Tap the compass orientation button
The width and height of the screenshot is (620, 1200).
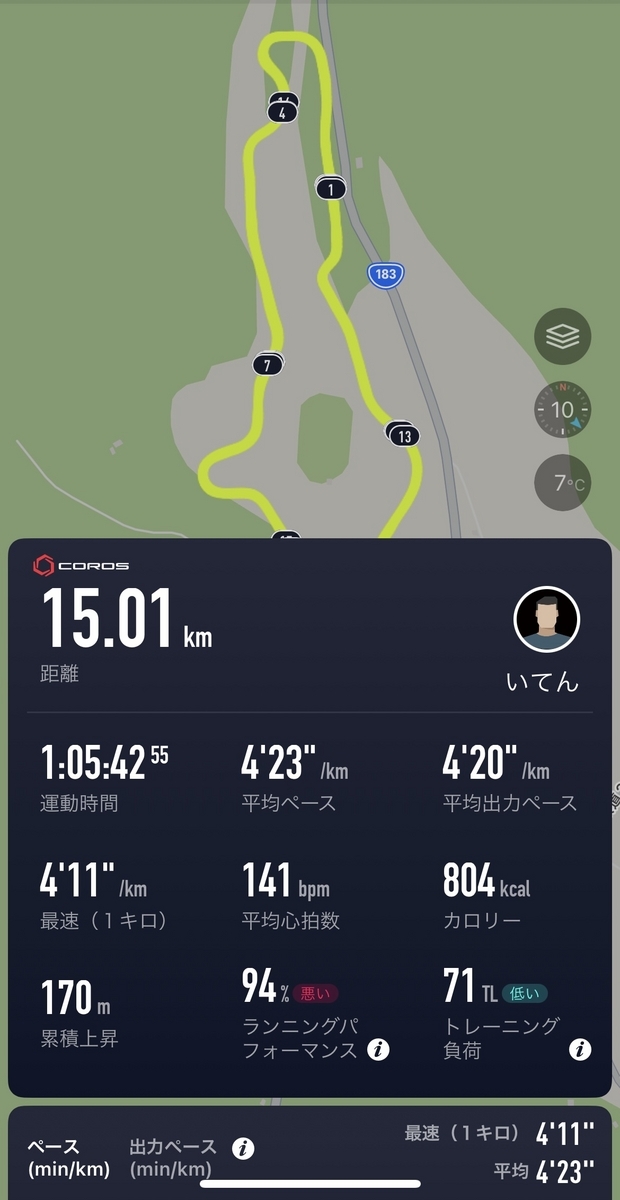562,410
